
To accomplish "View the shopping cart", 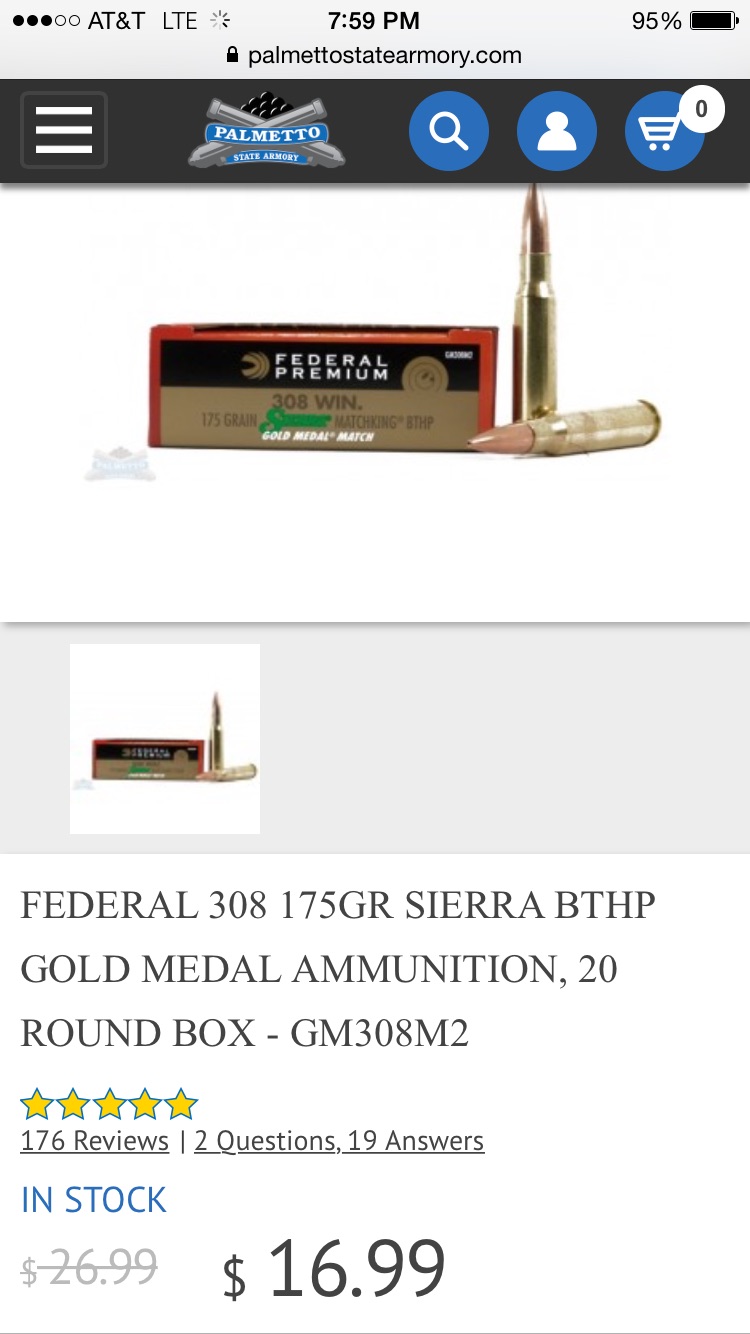I will point(662,131).
